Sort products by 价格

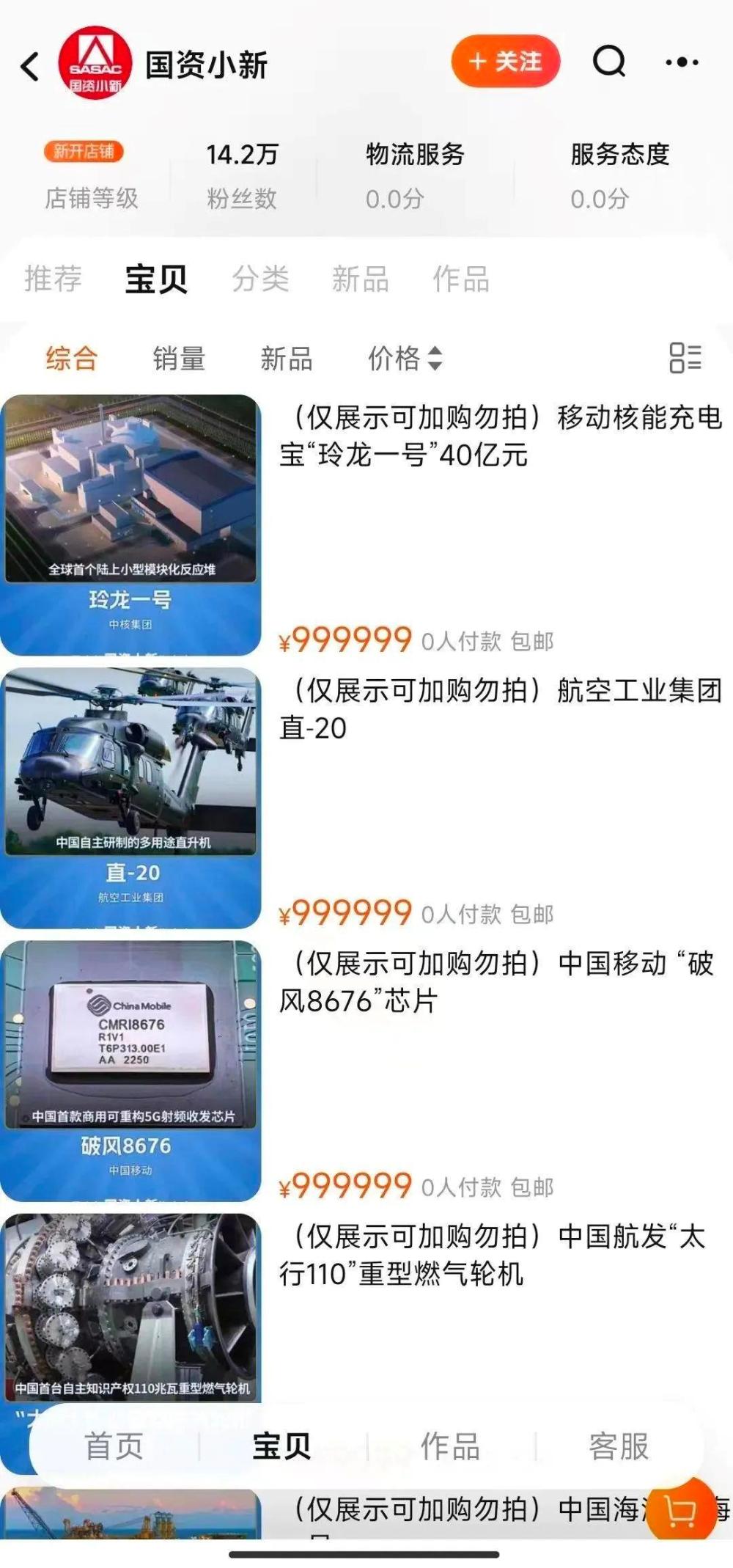tap(405, 359)
